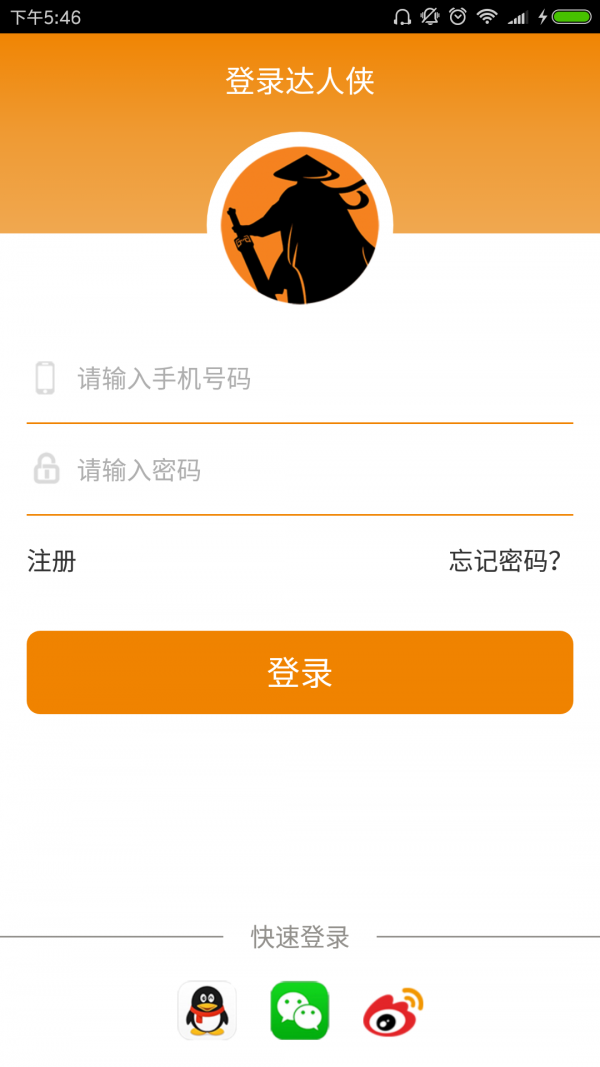Image resolution: width=600 pixels, height=1067 pixels.
Task: Open the 注册 registration link
Action: [x=52, y=561]
